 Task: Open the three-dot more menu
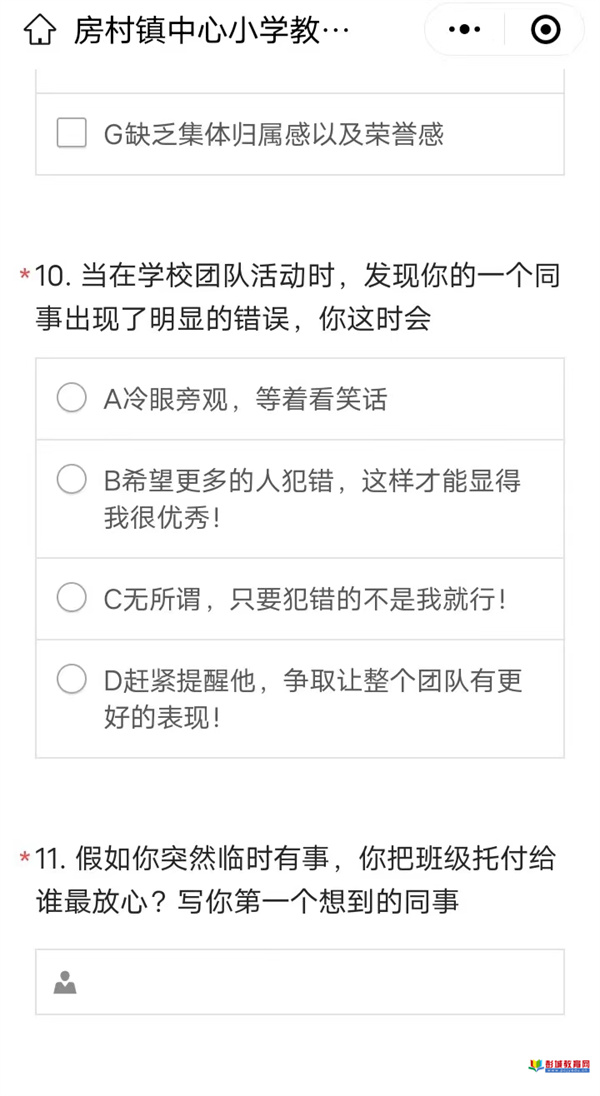pyautogui.click(x=464, y=29)
